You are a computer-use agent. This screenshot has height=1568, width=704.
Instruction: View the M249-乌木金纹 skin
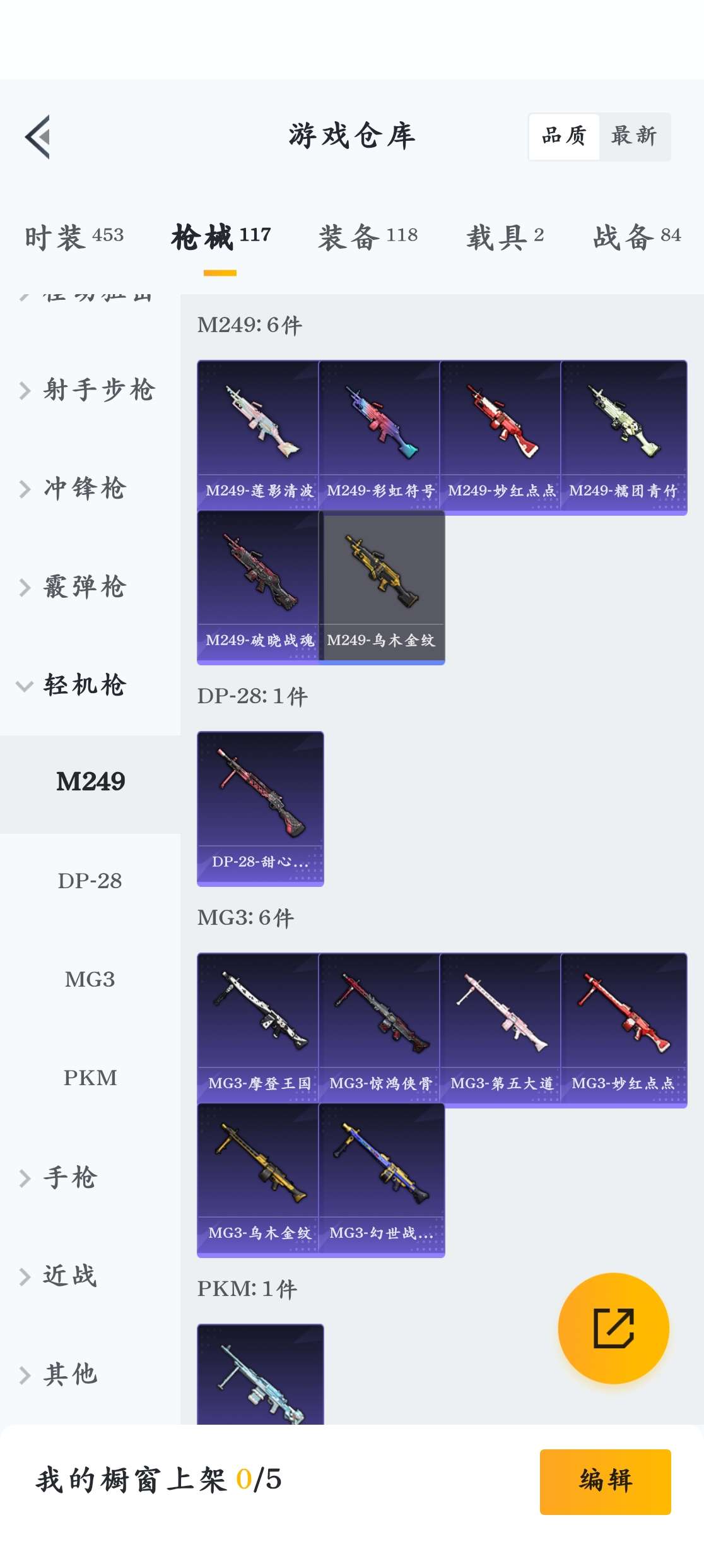click(x=381, y=586)
